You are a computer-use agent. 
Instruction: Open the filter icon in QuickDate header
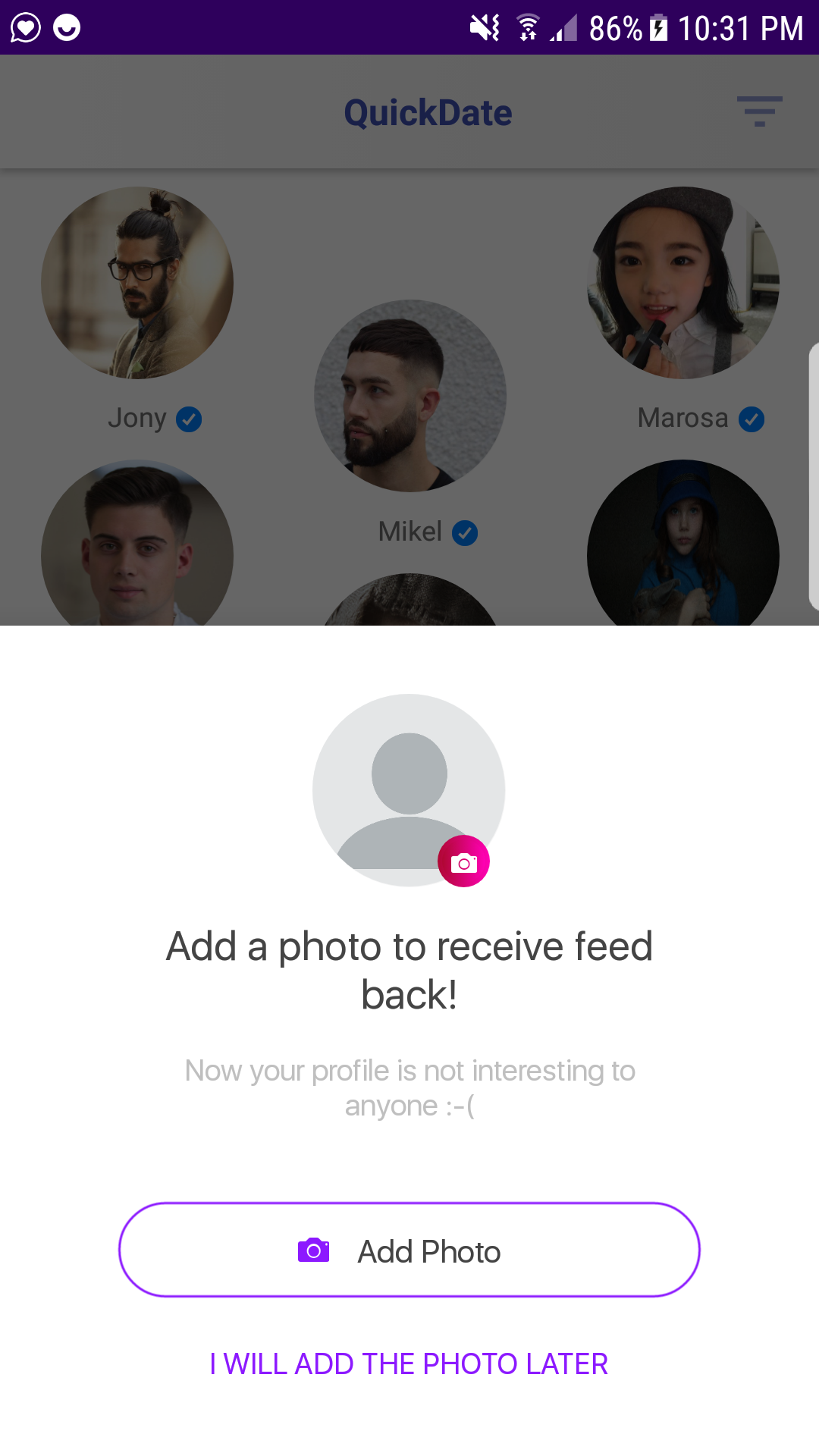coord(759,111)
